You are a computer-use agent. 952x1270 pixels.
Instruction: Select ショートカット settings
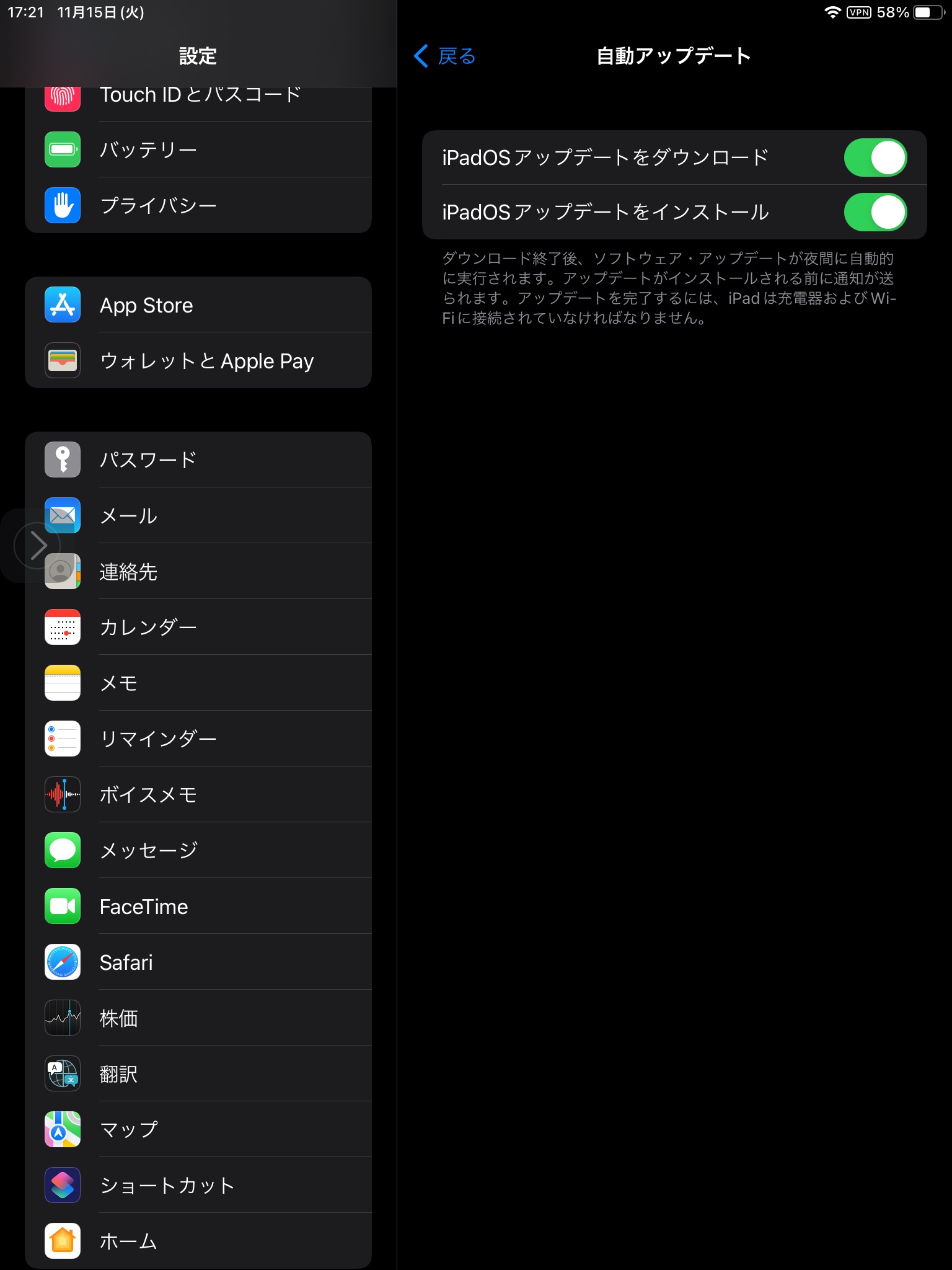(x=198, y=1185)
